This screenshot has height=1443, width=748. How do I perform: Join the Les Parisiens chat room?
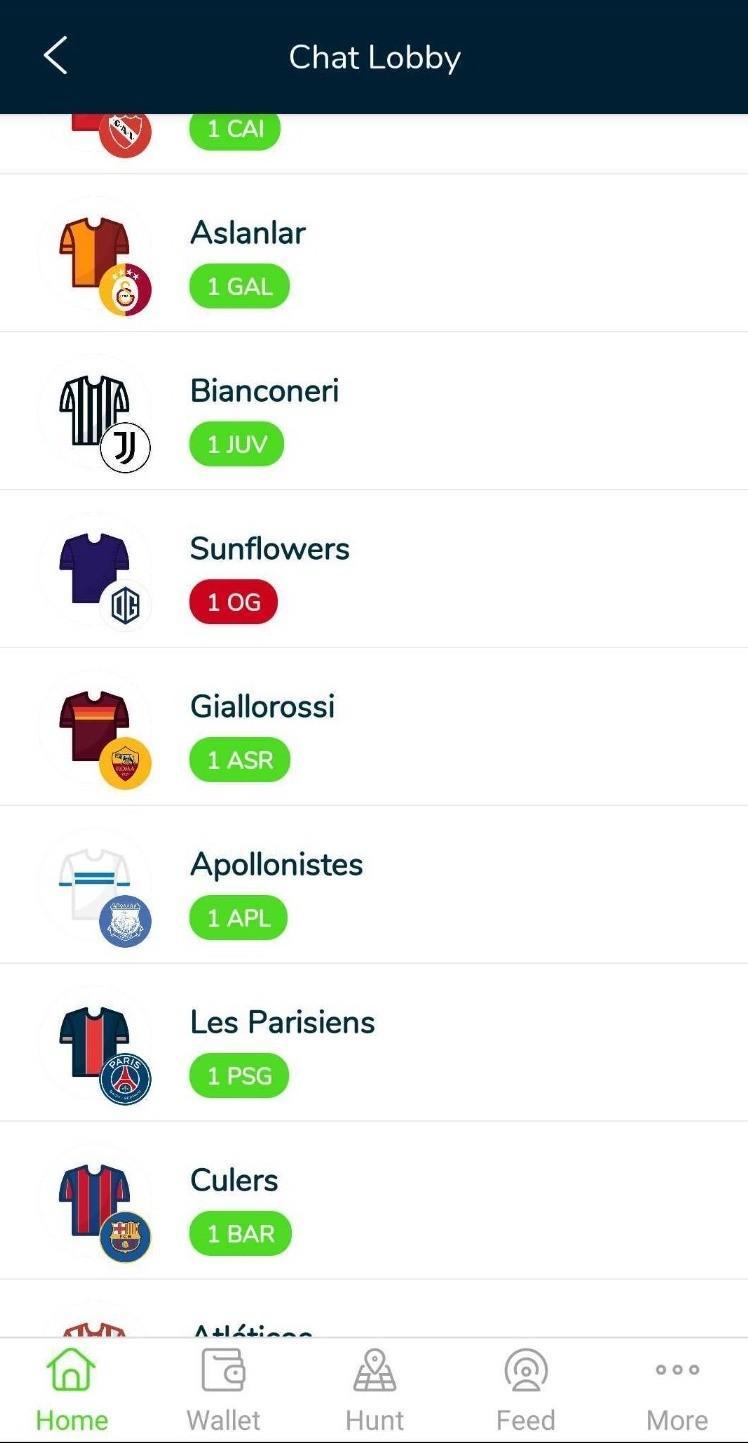coord(374,1043)
